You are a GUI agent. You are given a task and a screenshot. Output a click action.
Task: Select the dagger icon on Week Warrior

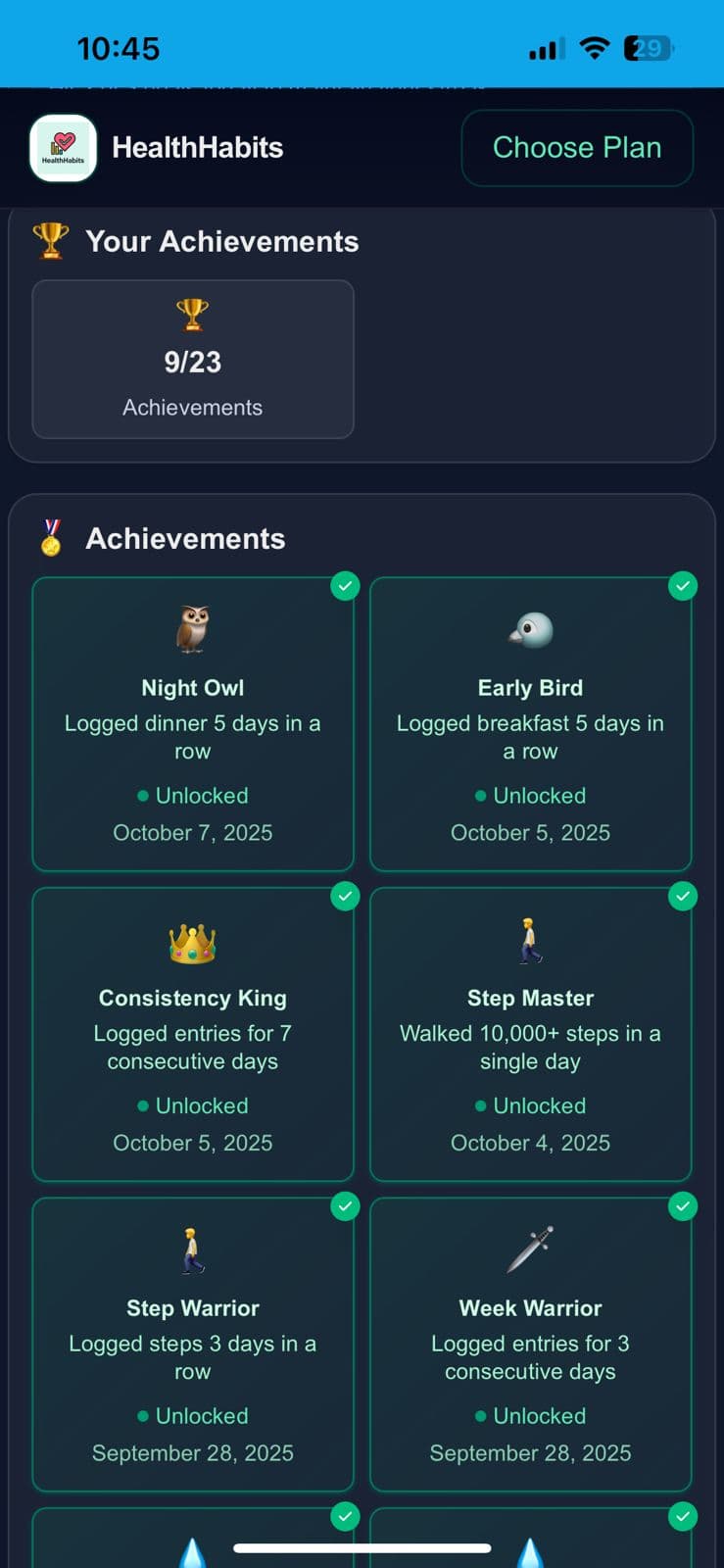530,1249
